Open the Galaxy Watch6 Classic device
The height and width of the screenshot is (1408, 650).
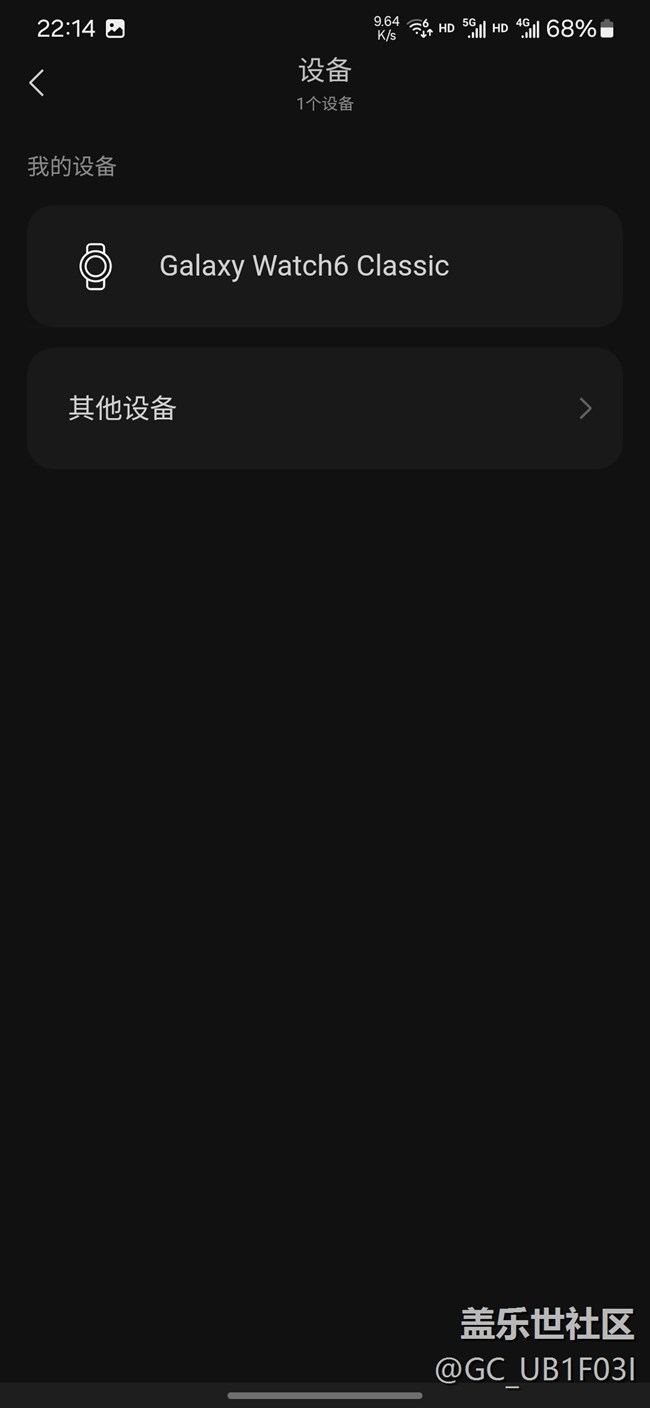click(325, 266)
